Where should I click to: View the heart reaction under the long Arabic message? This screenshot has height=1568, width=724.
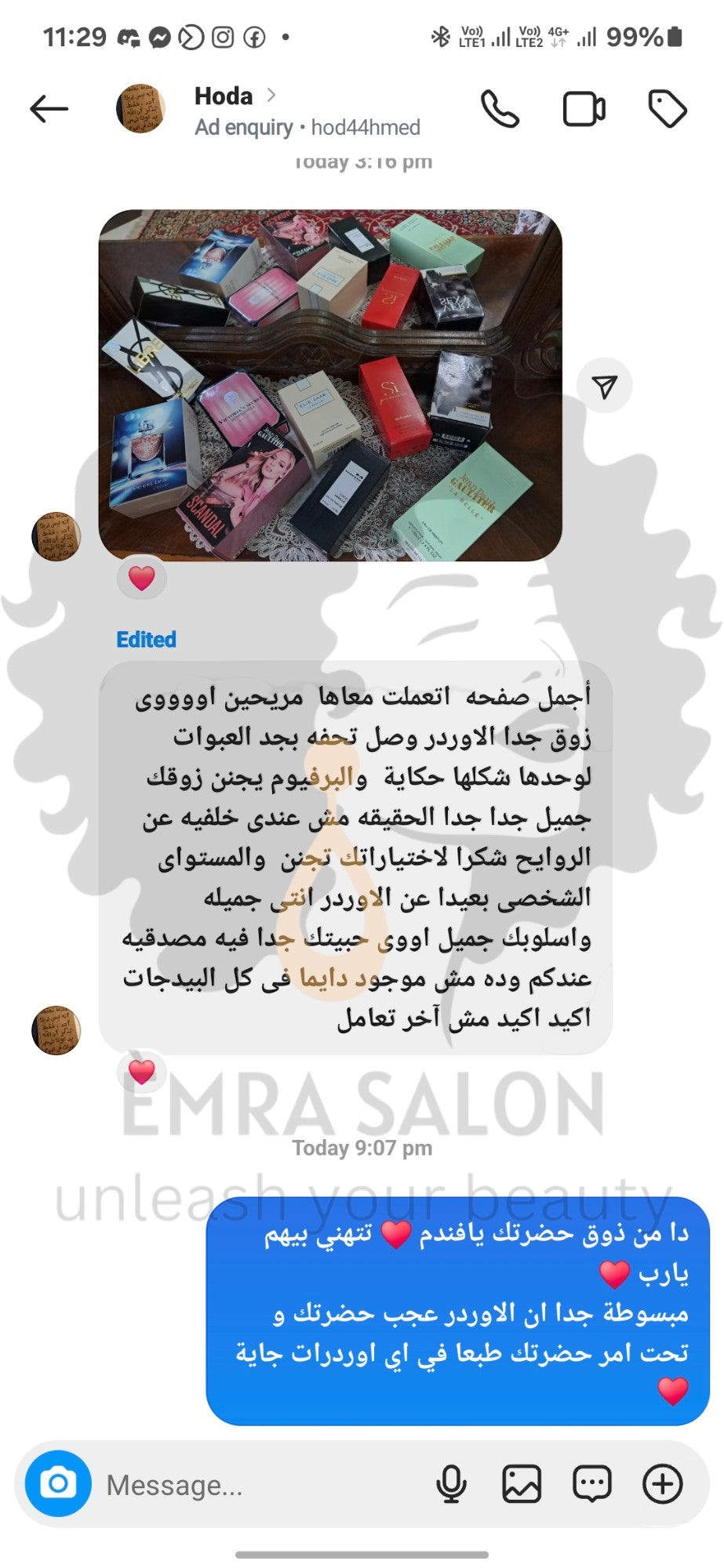pyautogui.click(x=141, y=1071)
